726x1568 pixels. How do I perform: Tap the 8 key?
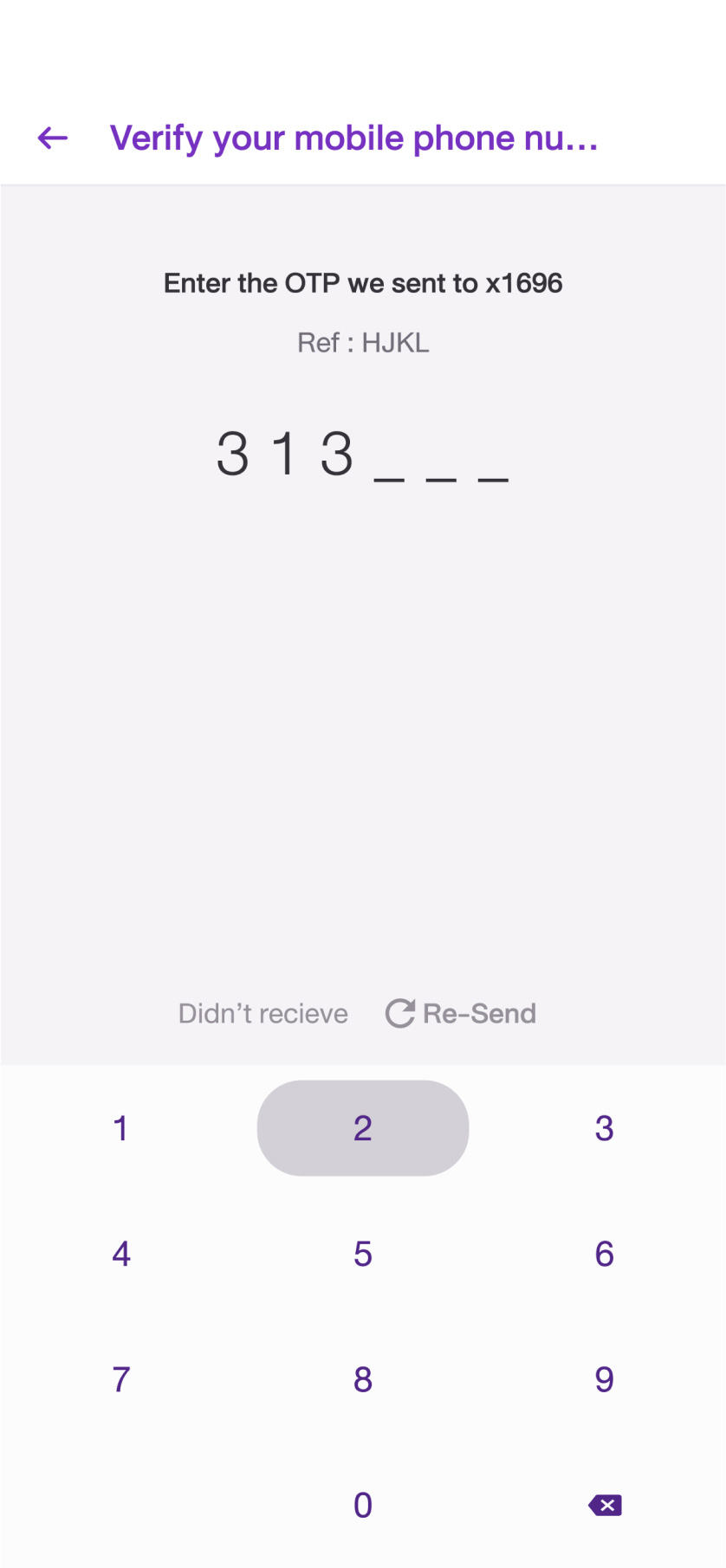(x=363, y=1379)
